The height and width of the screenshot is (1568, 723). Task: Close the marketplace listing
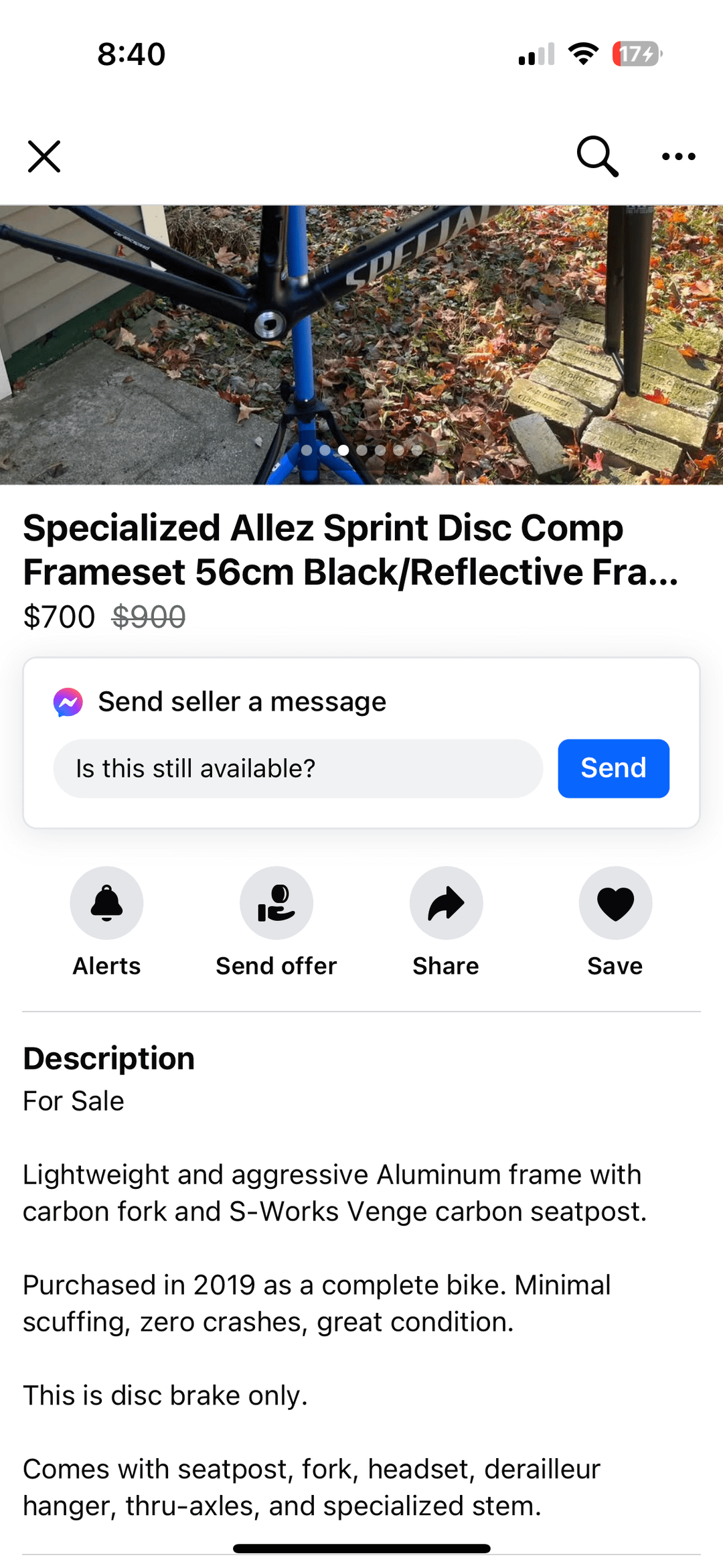(x=44, y=157)
